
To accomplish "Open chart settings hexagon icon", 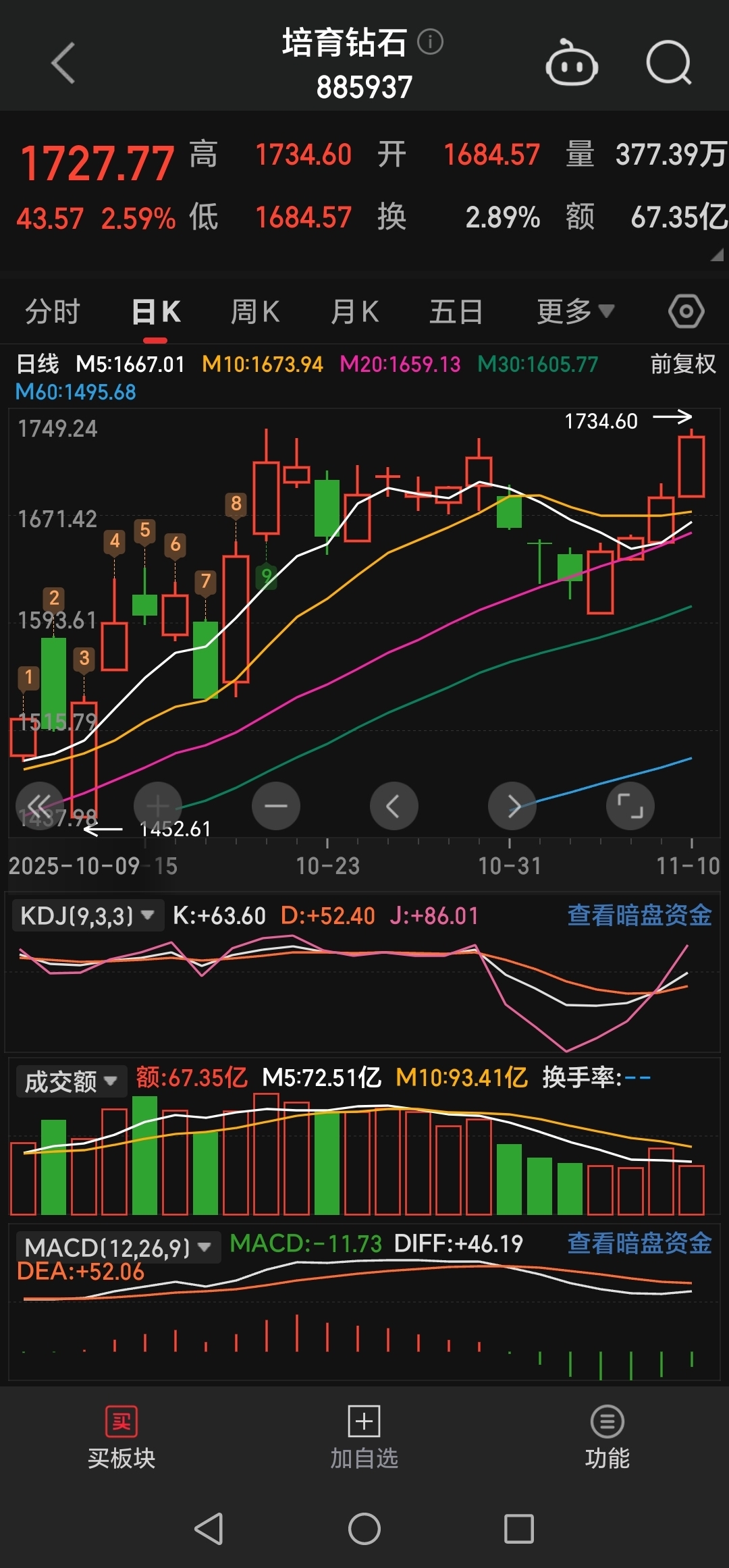I will tap(686, 312).
